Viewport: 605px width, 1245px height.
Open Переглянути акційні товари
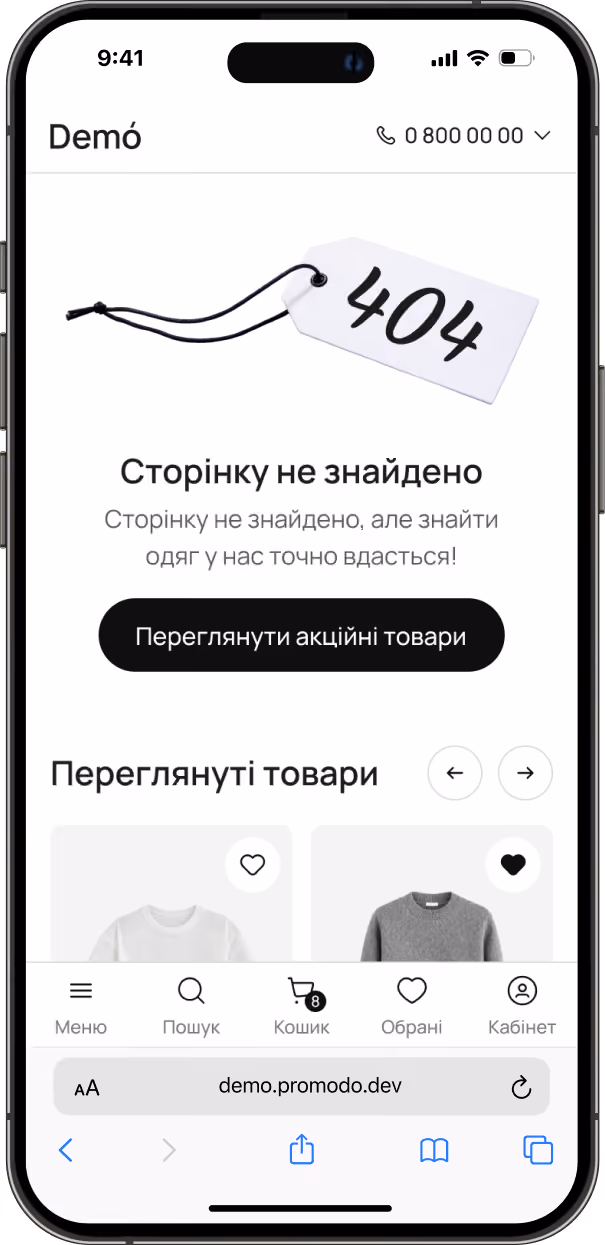point(301,636)
